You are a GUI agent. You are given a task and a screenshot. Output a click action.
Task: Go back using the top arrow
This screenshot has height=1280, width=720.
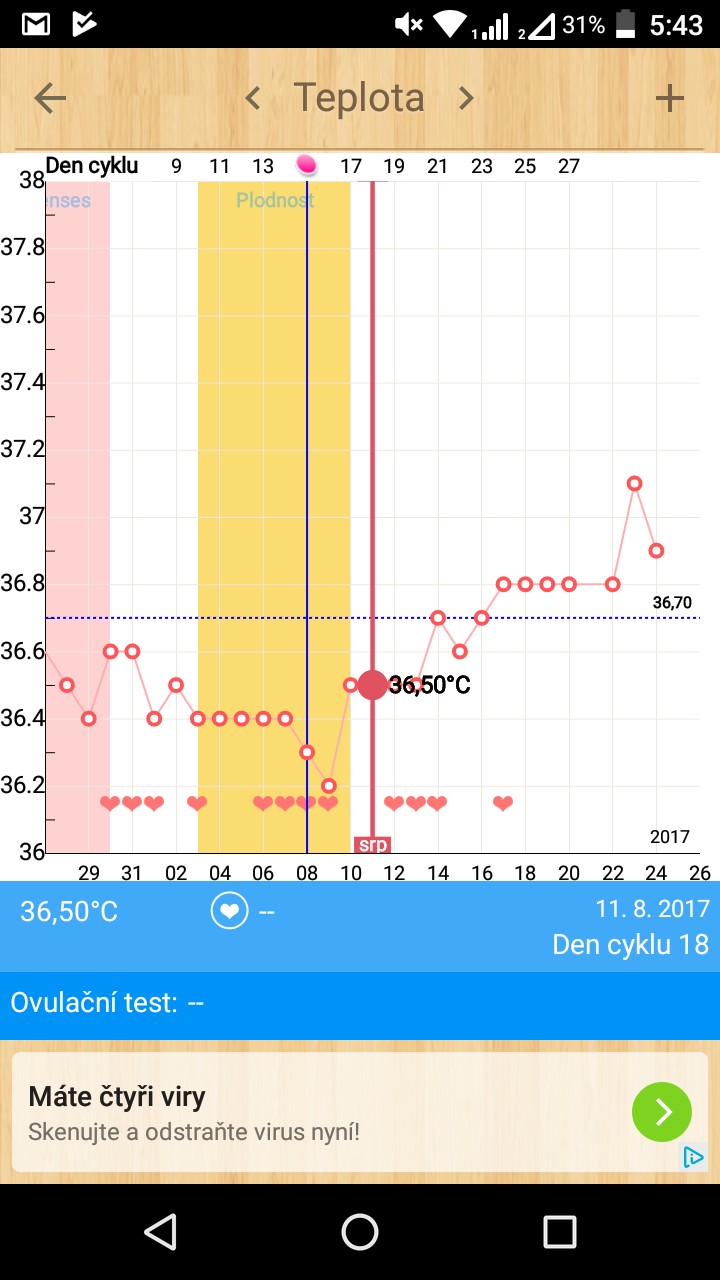coord(50,98)
